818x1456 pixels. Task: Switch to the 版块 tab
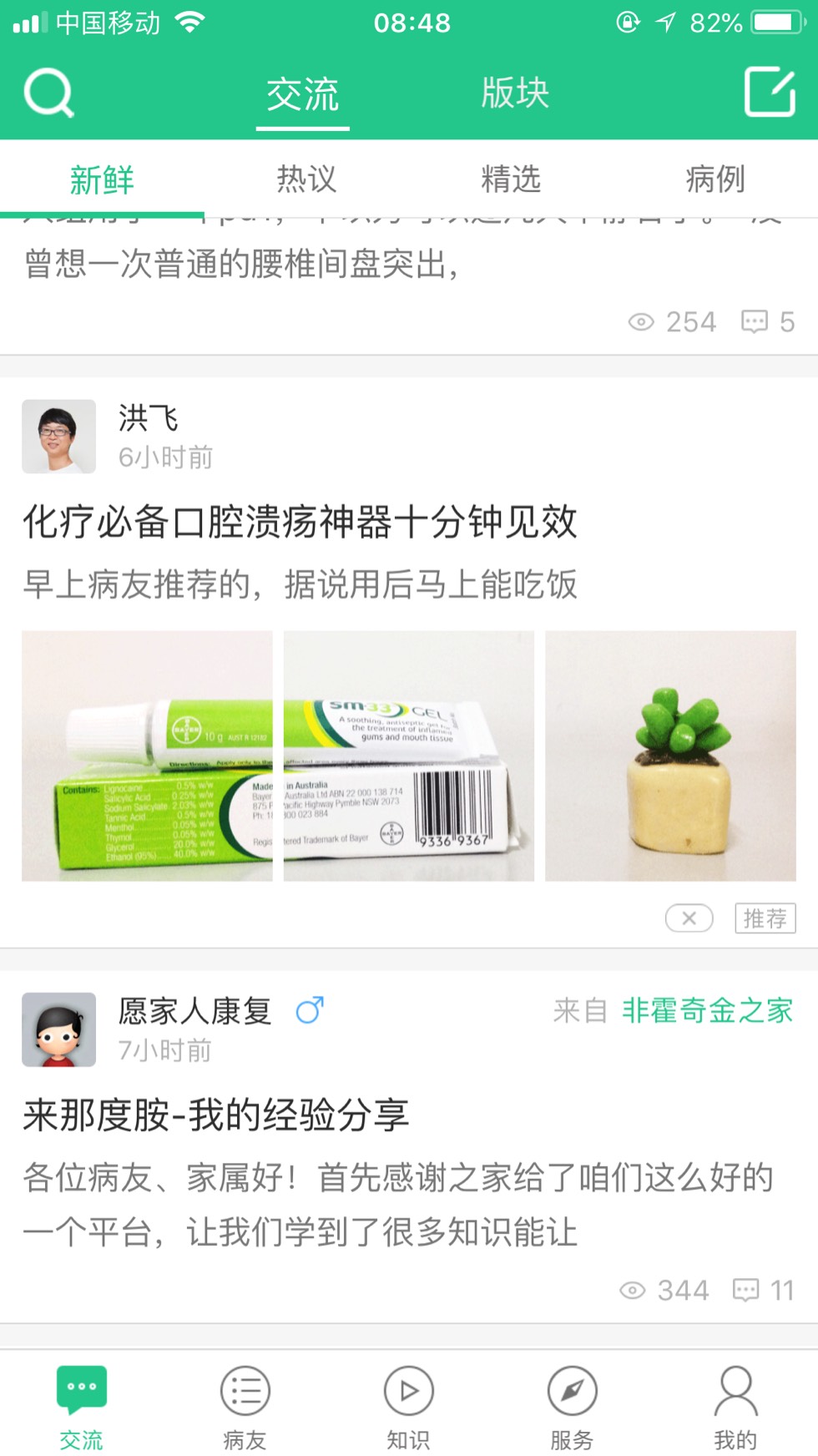[515, 93]
